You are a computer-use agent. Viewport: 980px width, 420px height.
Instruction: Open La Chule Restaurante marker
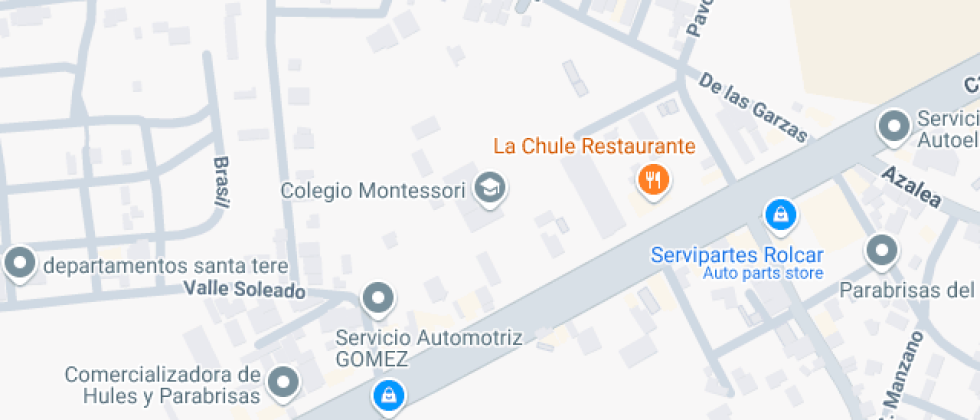[x=653, y=179]
